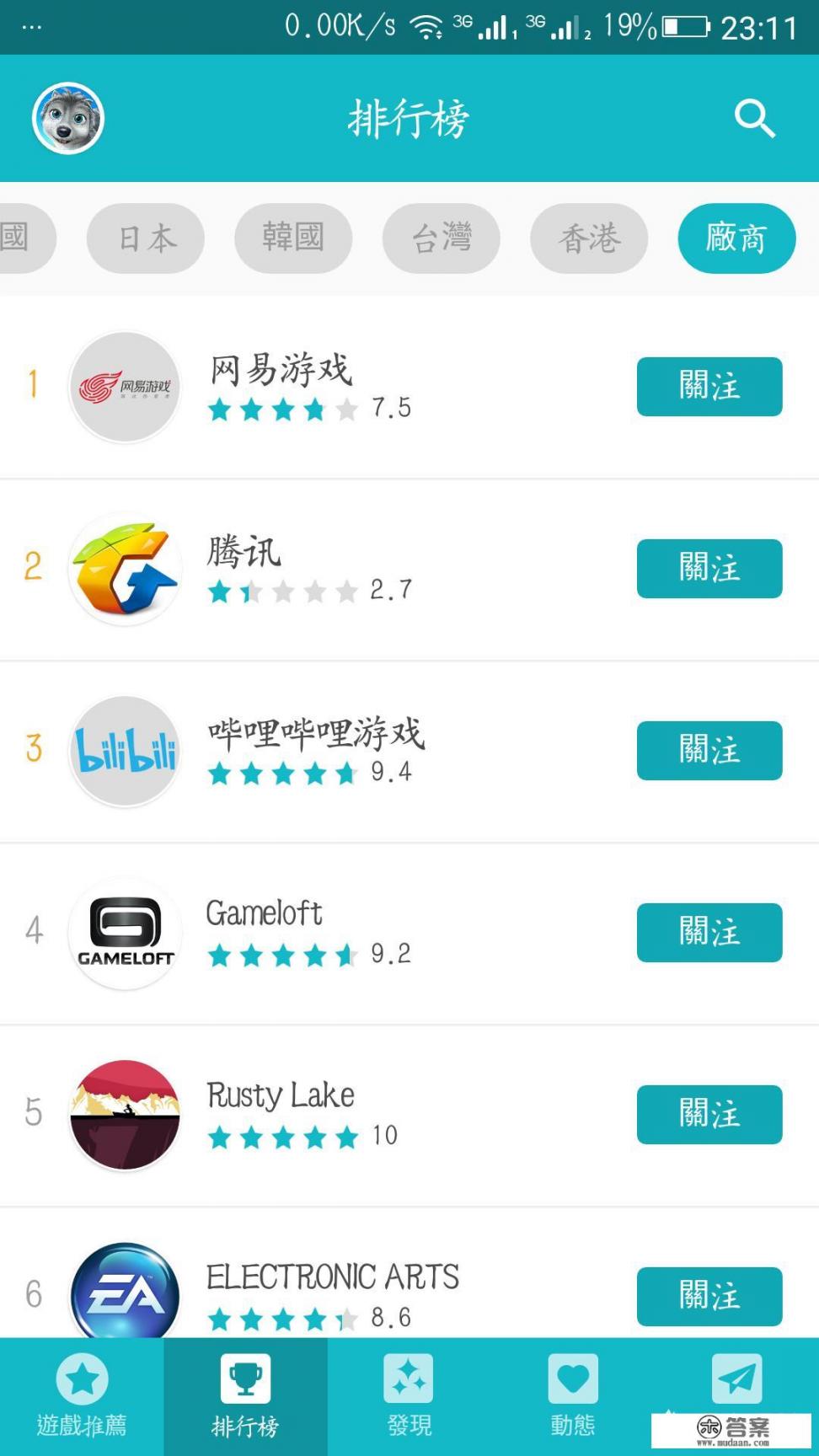Tap the Gameloft logo thumbnail
819x1456 pixels.
coord(124,933)
